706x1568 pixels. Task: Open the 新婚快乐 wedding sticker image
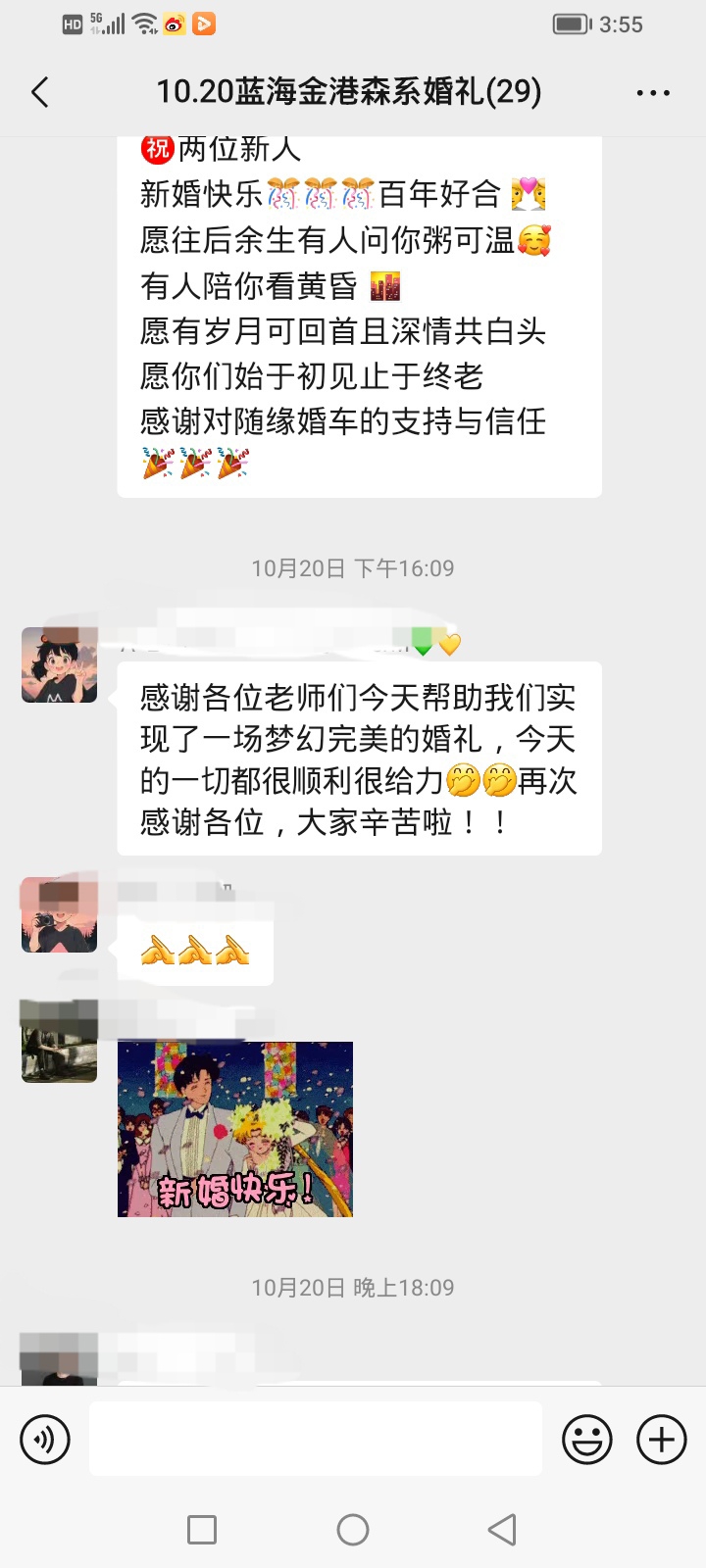[235, 1129]
